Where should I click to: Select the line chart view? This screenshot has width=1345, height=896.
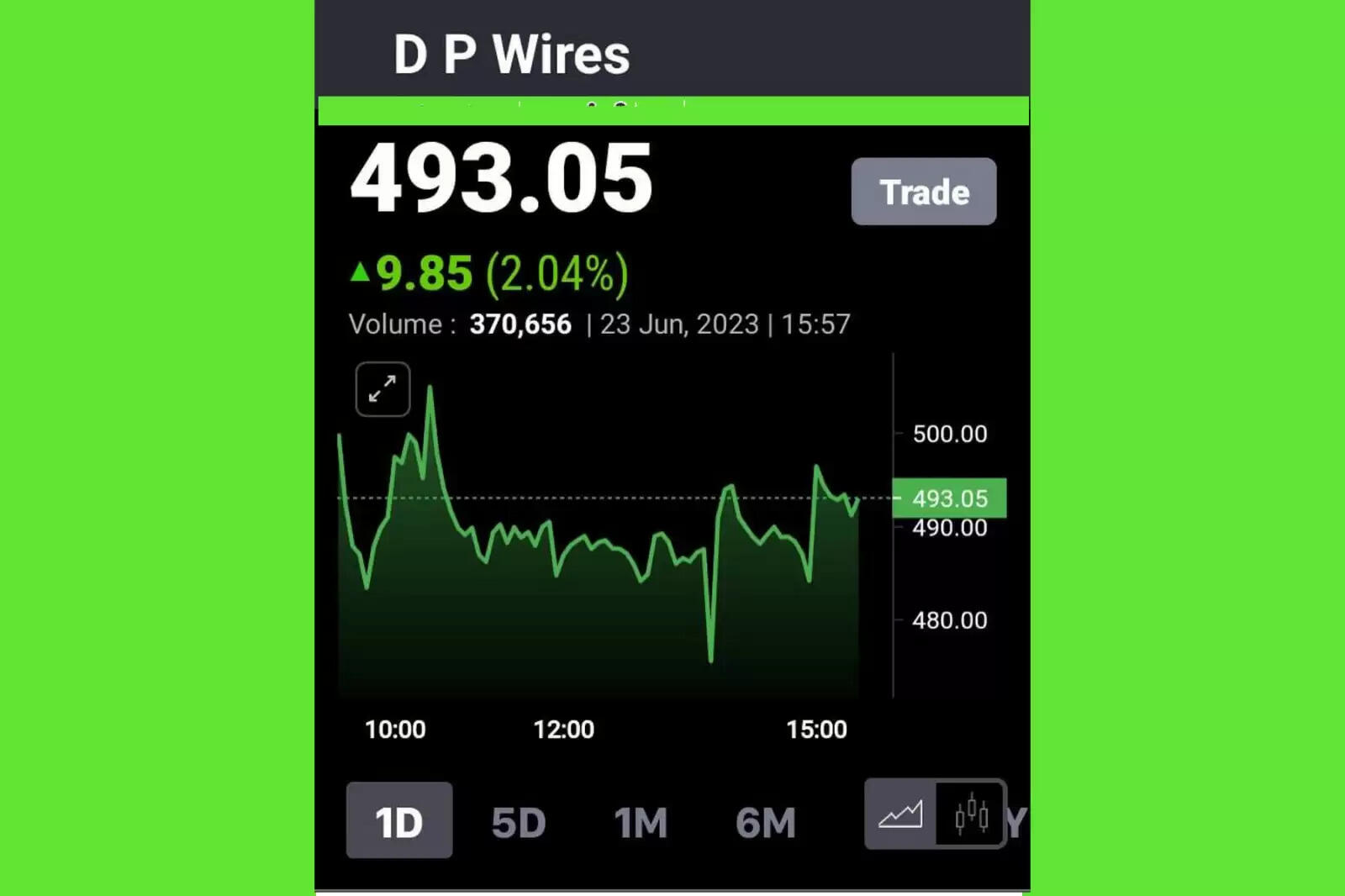point(900,814)
